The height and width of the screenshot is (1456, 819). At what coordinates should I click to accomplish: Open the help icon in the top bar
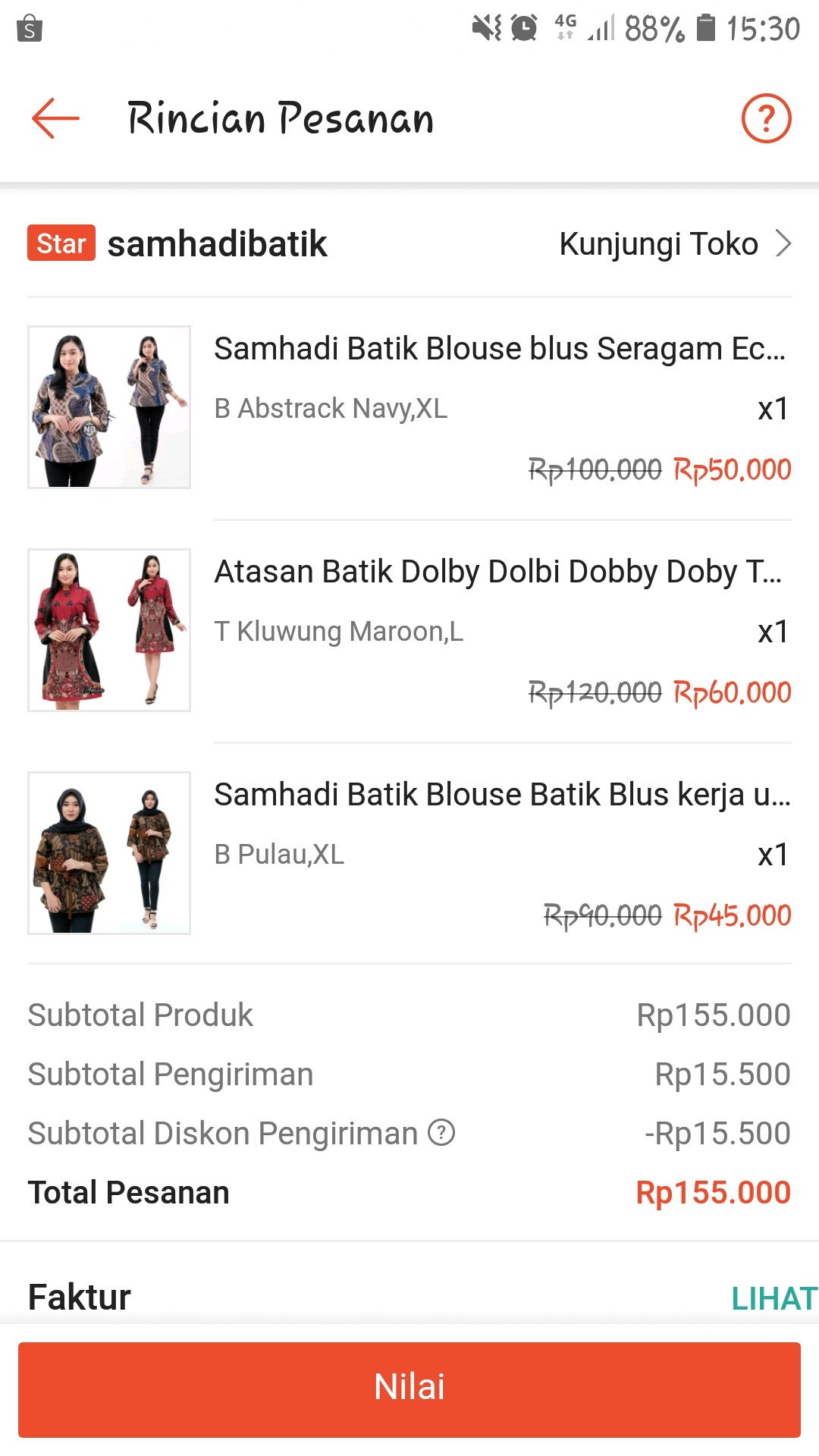(x=766, y=118)
